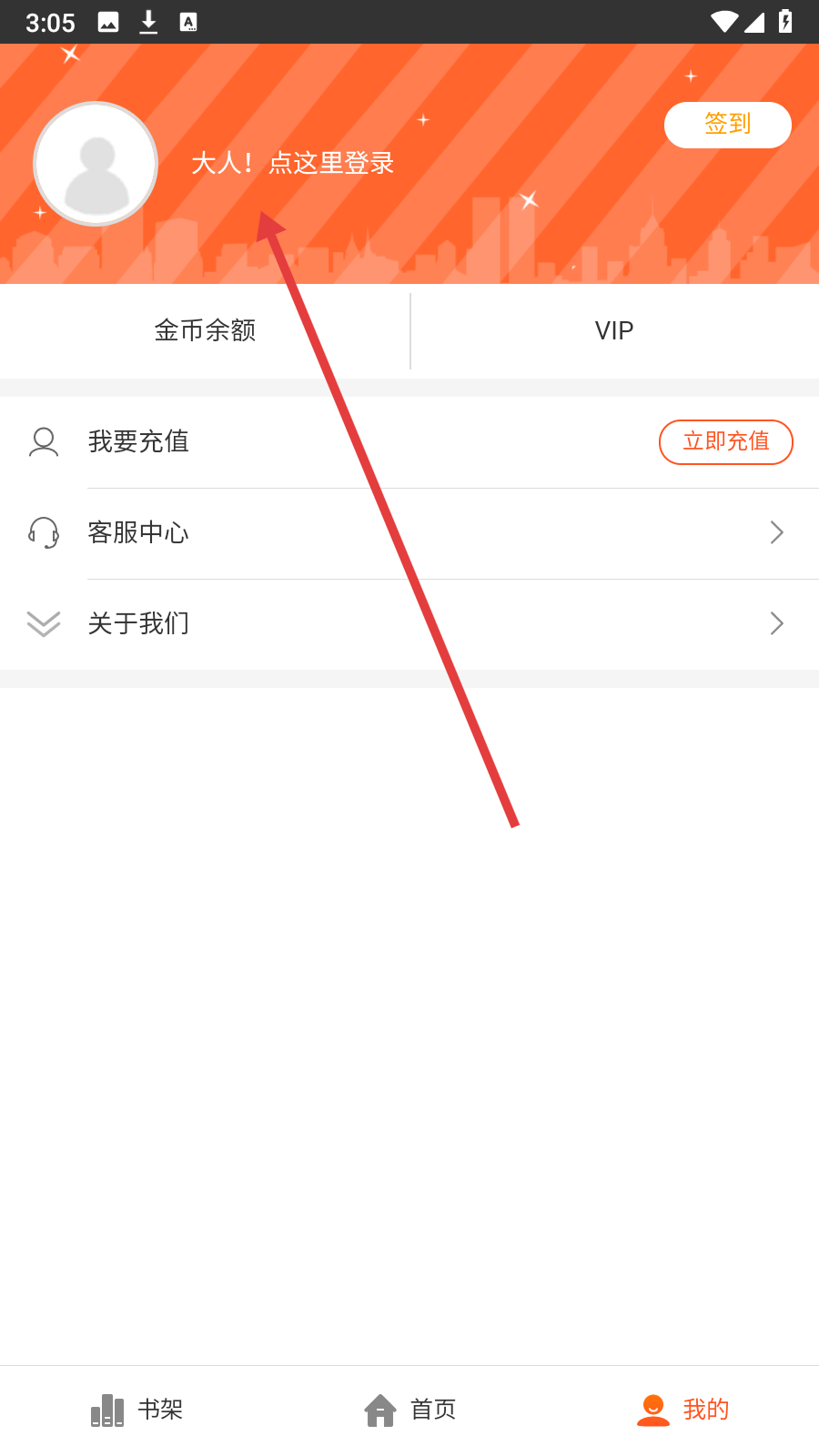The image size is (819, 1456).
Task: Tap the 签到 check-in button
Action: pyautogui.click(x=727, y=125)
